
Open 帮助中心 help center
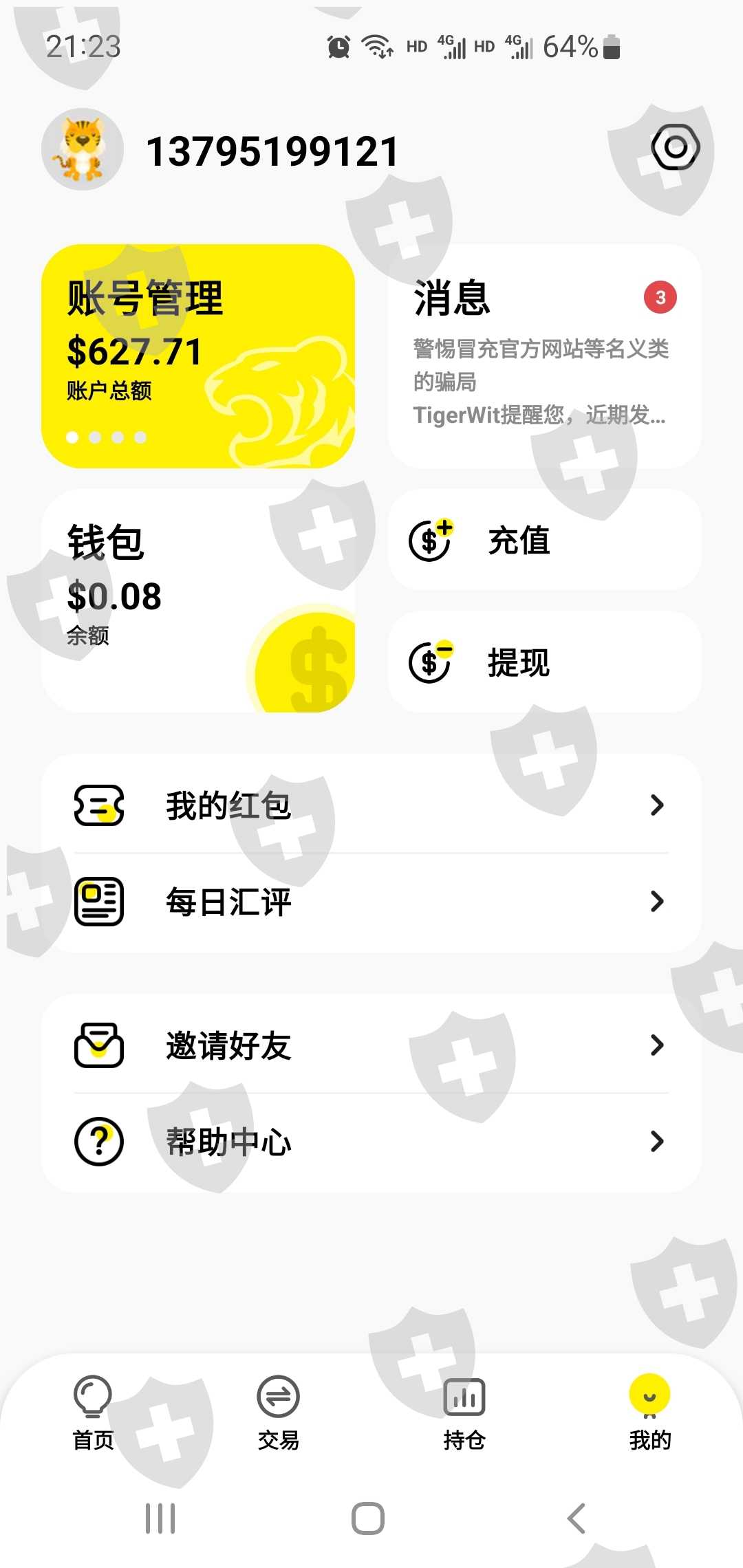click(371, 1142)
